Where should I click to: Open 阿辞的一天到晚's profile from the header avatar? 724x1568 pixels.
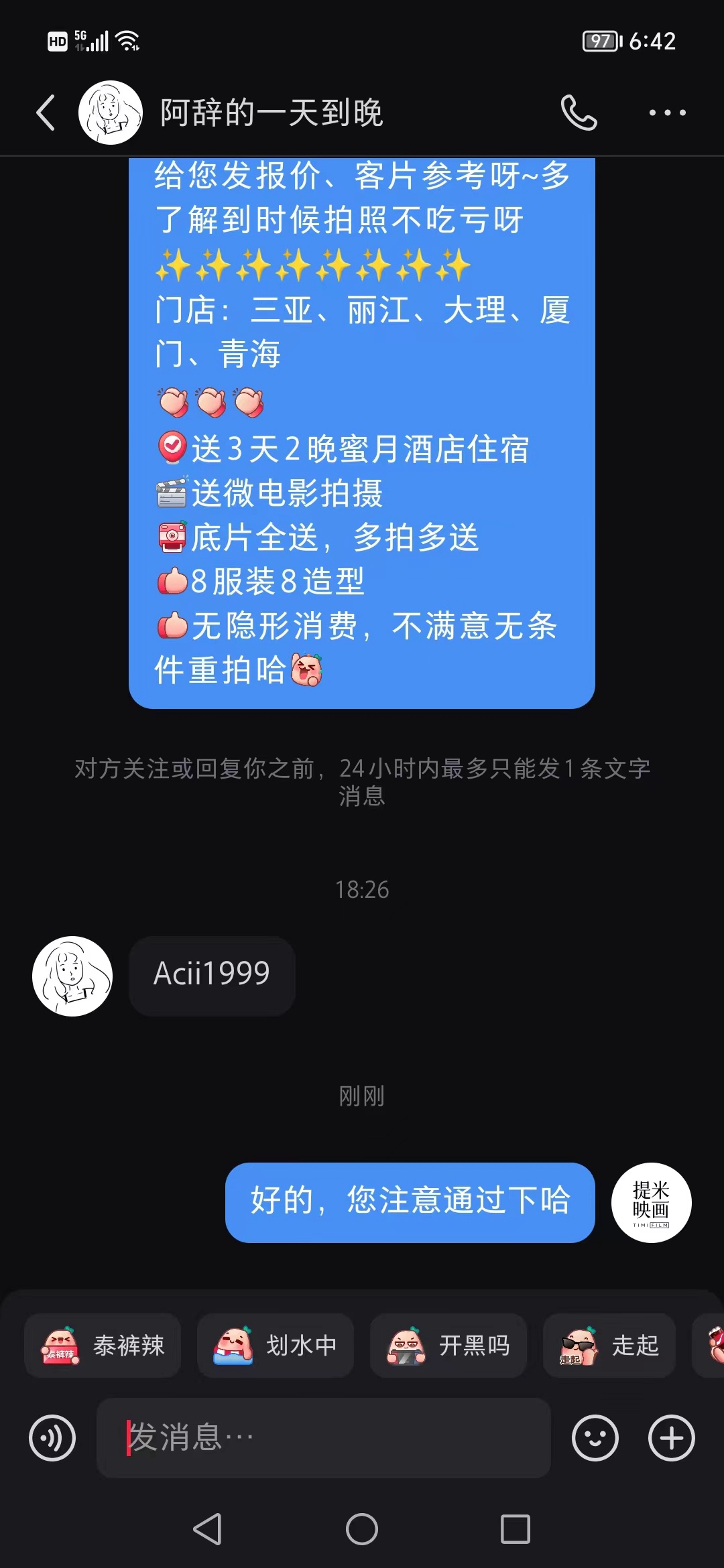pos(110,113)
